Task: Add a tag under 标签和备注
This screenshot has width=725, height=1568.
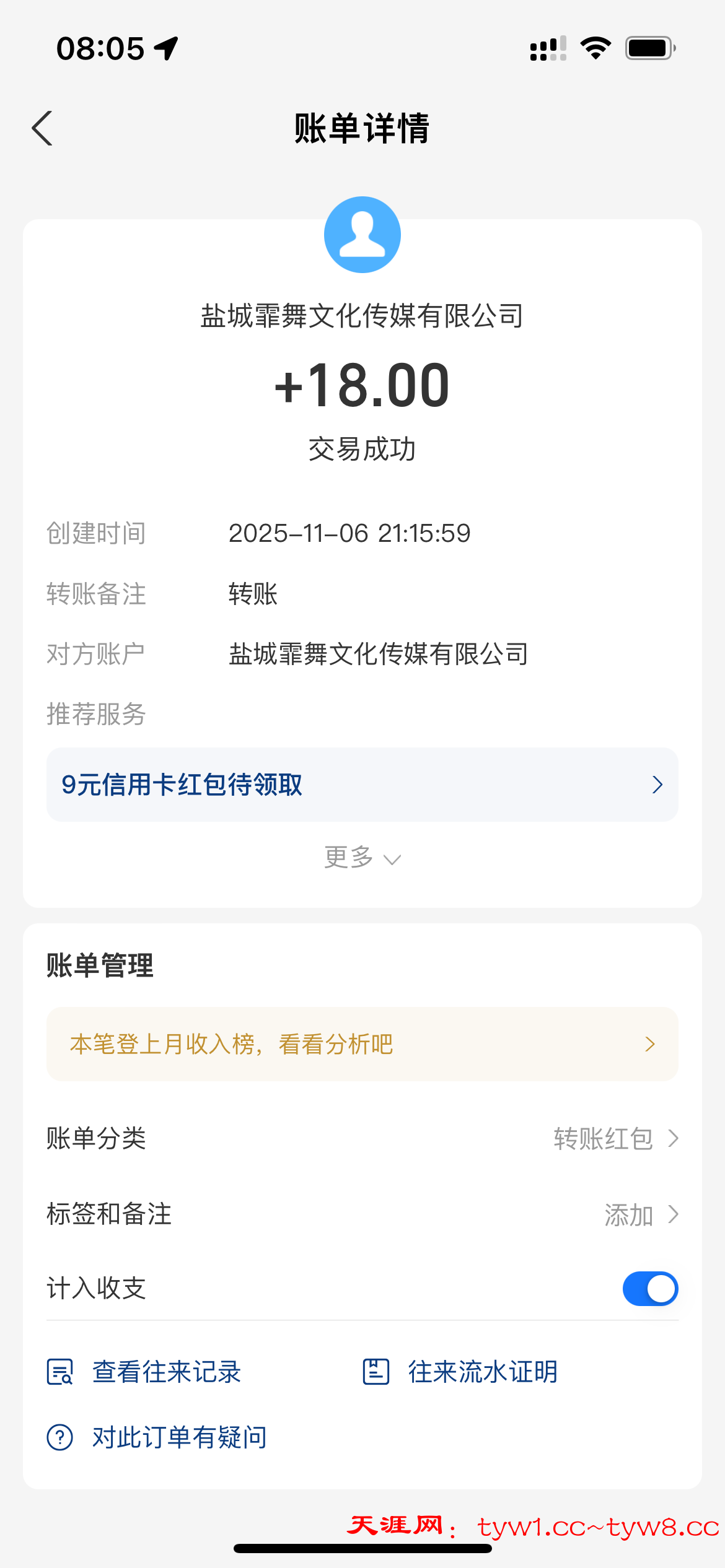Action: [641, 1214]
